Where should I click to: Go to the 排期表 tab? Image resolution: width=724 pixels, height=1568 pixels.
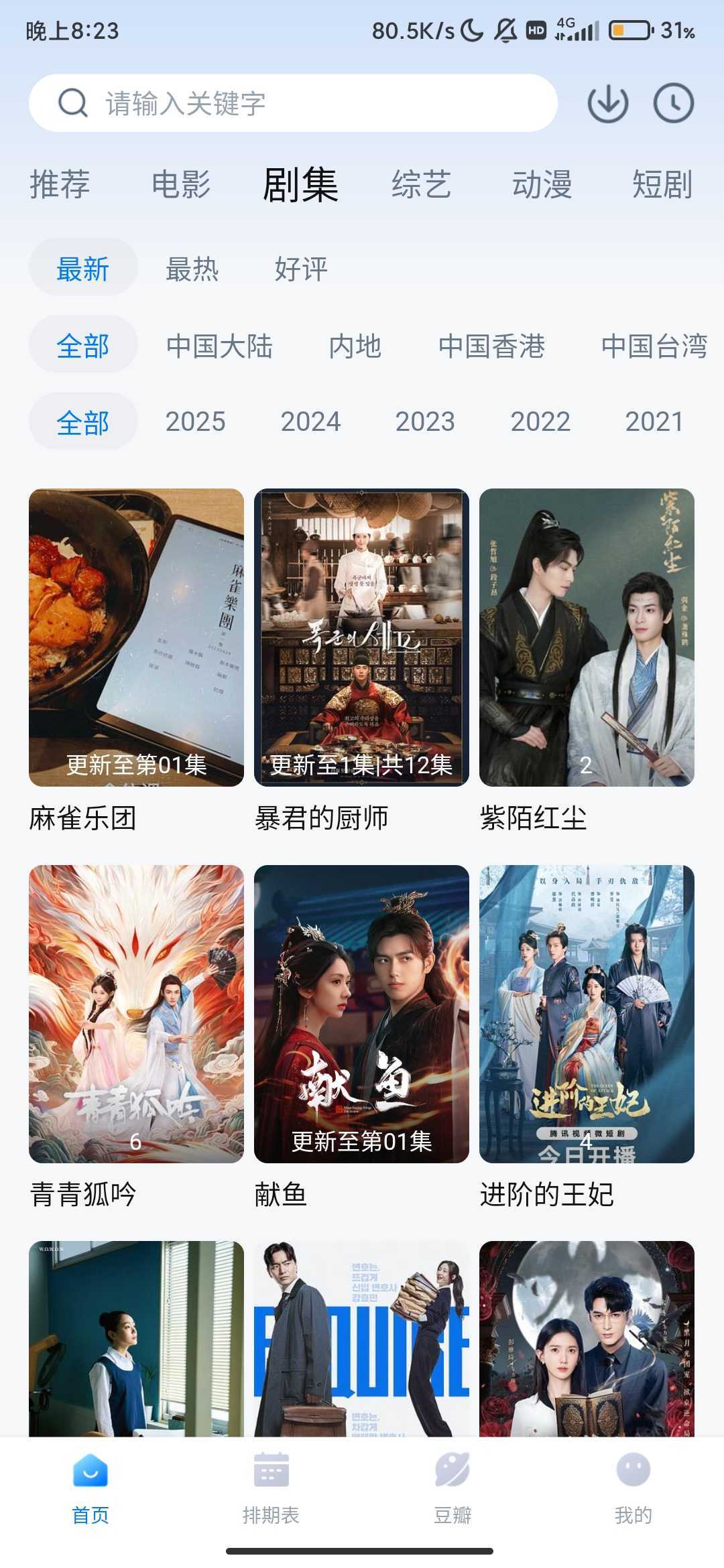[271, 1485]
